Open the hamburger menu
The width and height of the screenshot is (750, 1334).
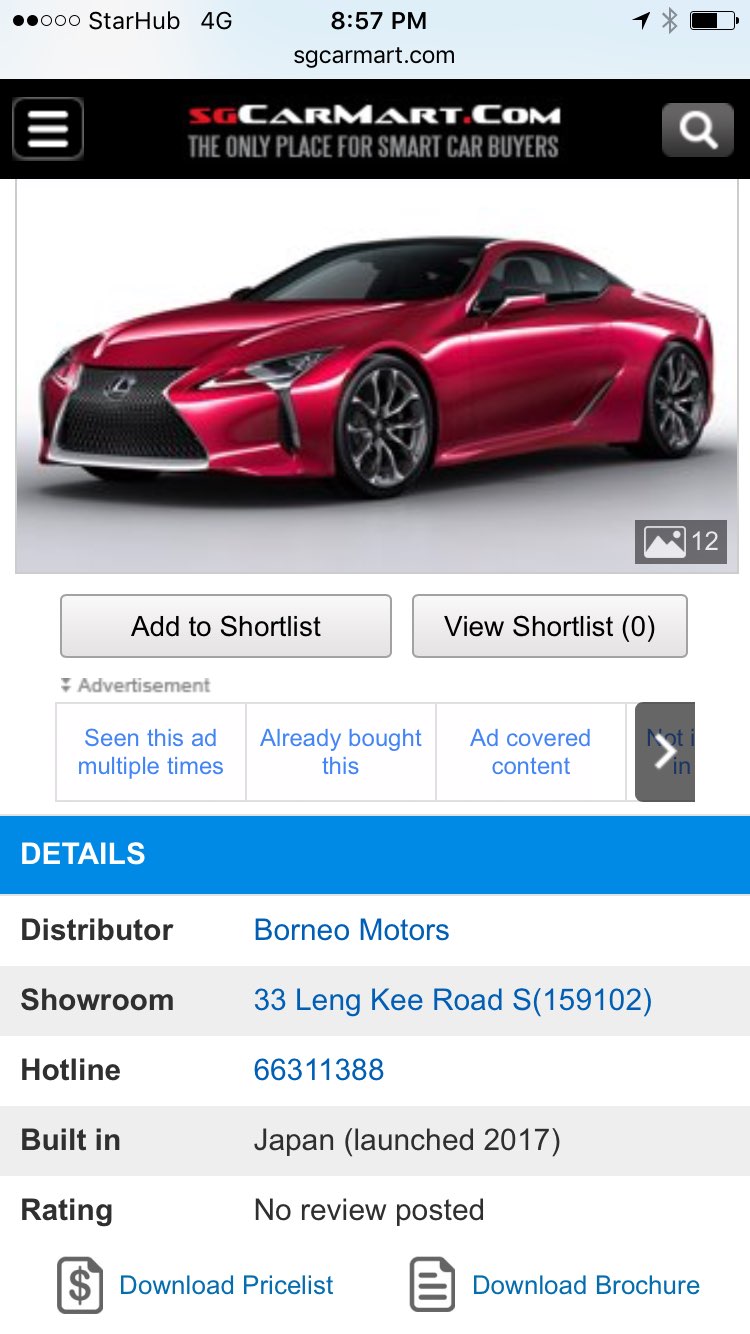coord(48,129)
